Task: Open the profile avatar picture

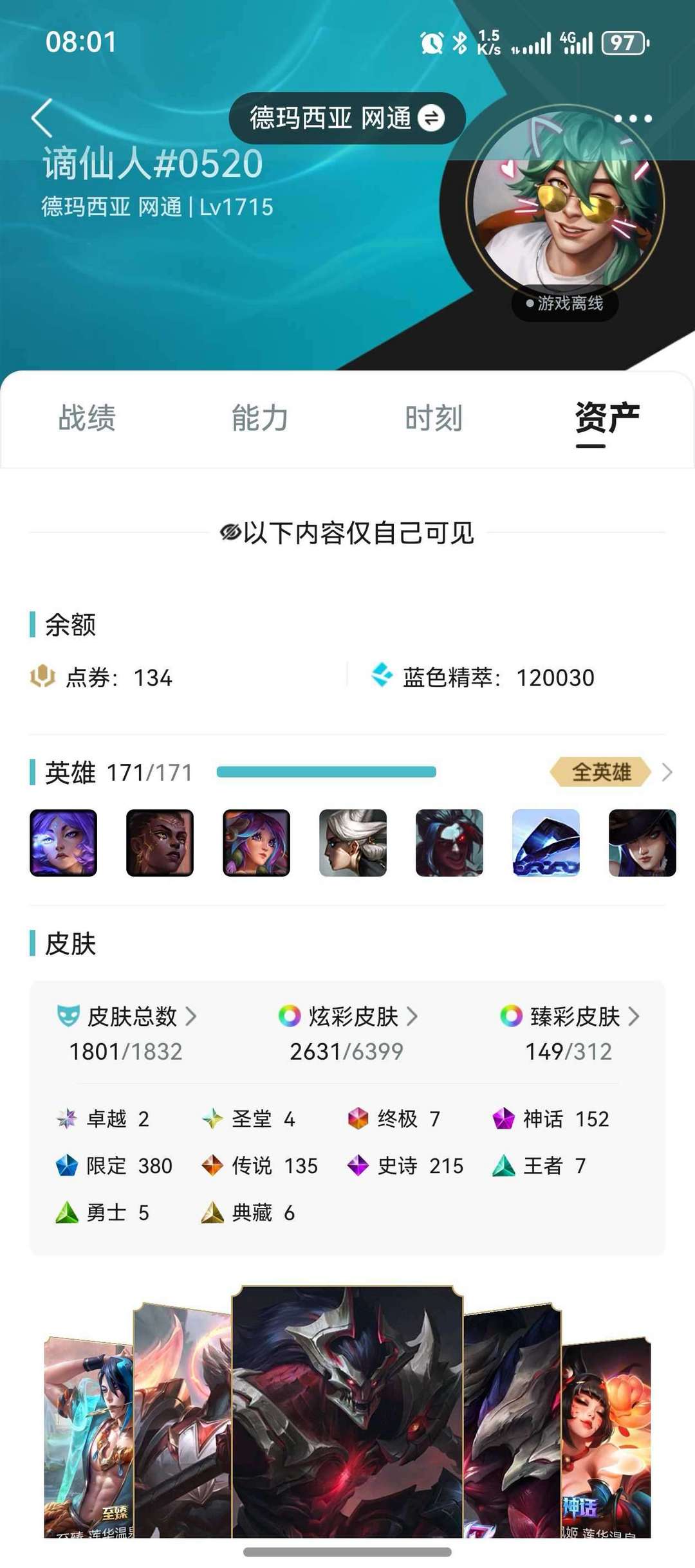Action: click(x=565, y=203)
